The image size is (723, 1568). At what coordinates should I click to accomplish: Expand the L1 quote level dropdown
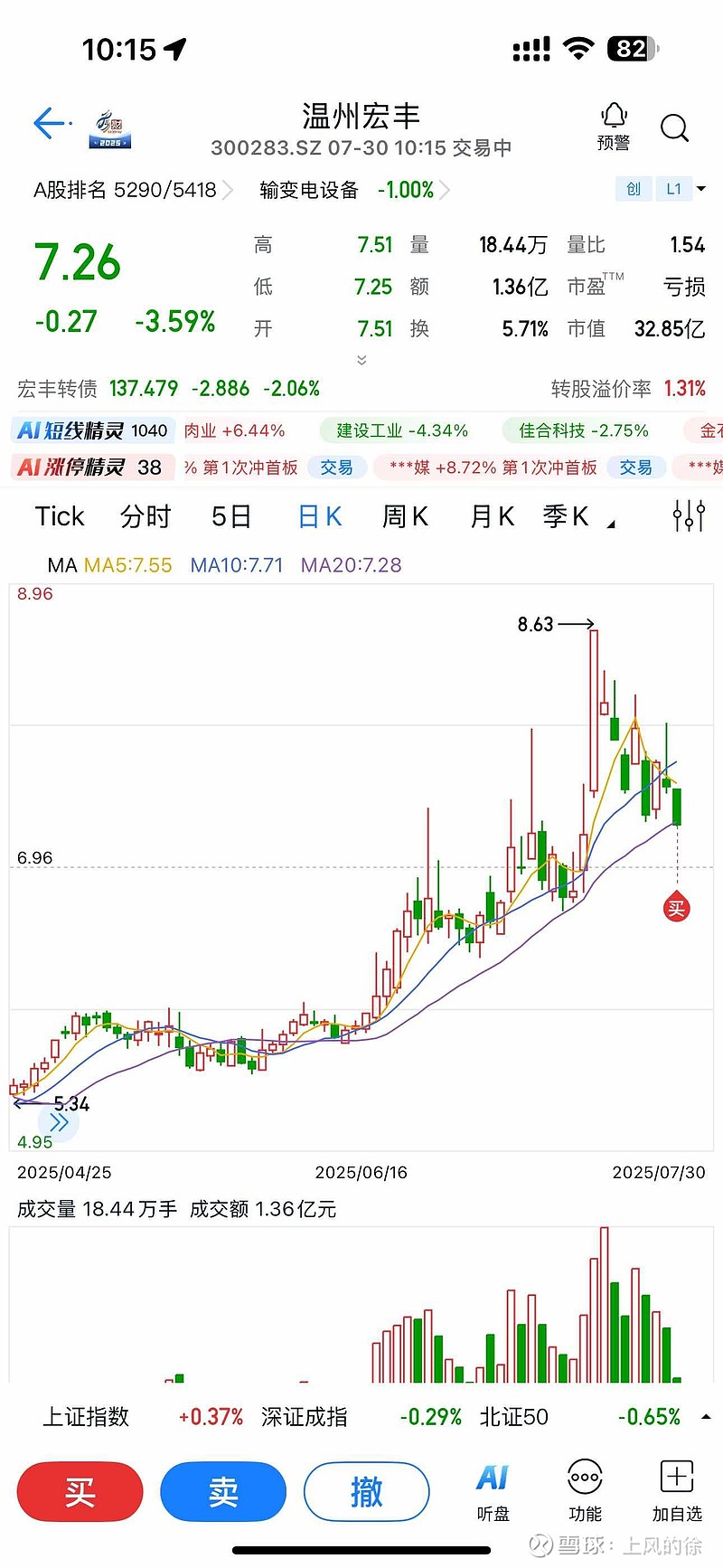(x=681, y=189)
